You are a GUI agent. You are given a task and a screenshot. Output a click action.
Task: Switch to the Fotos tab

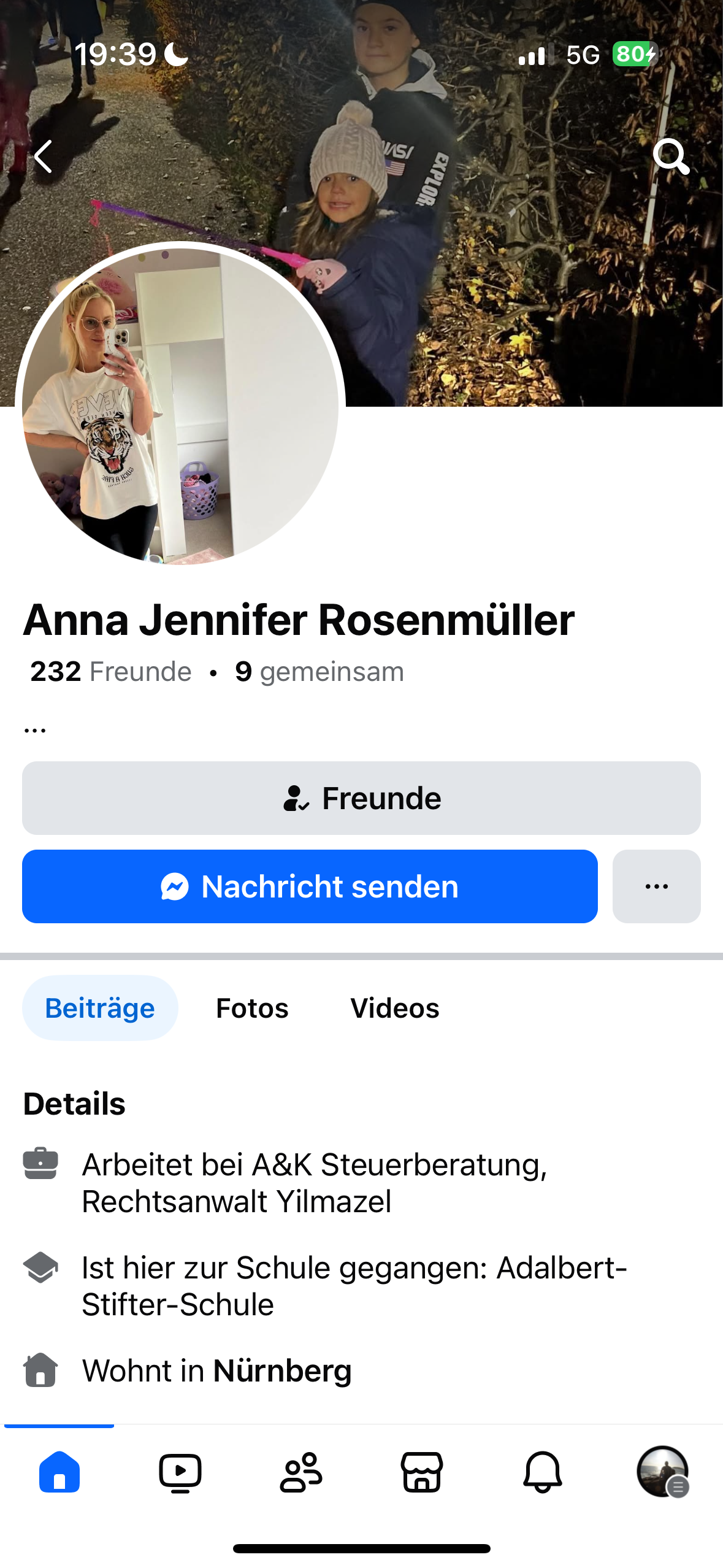tap(252, 1008)
